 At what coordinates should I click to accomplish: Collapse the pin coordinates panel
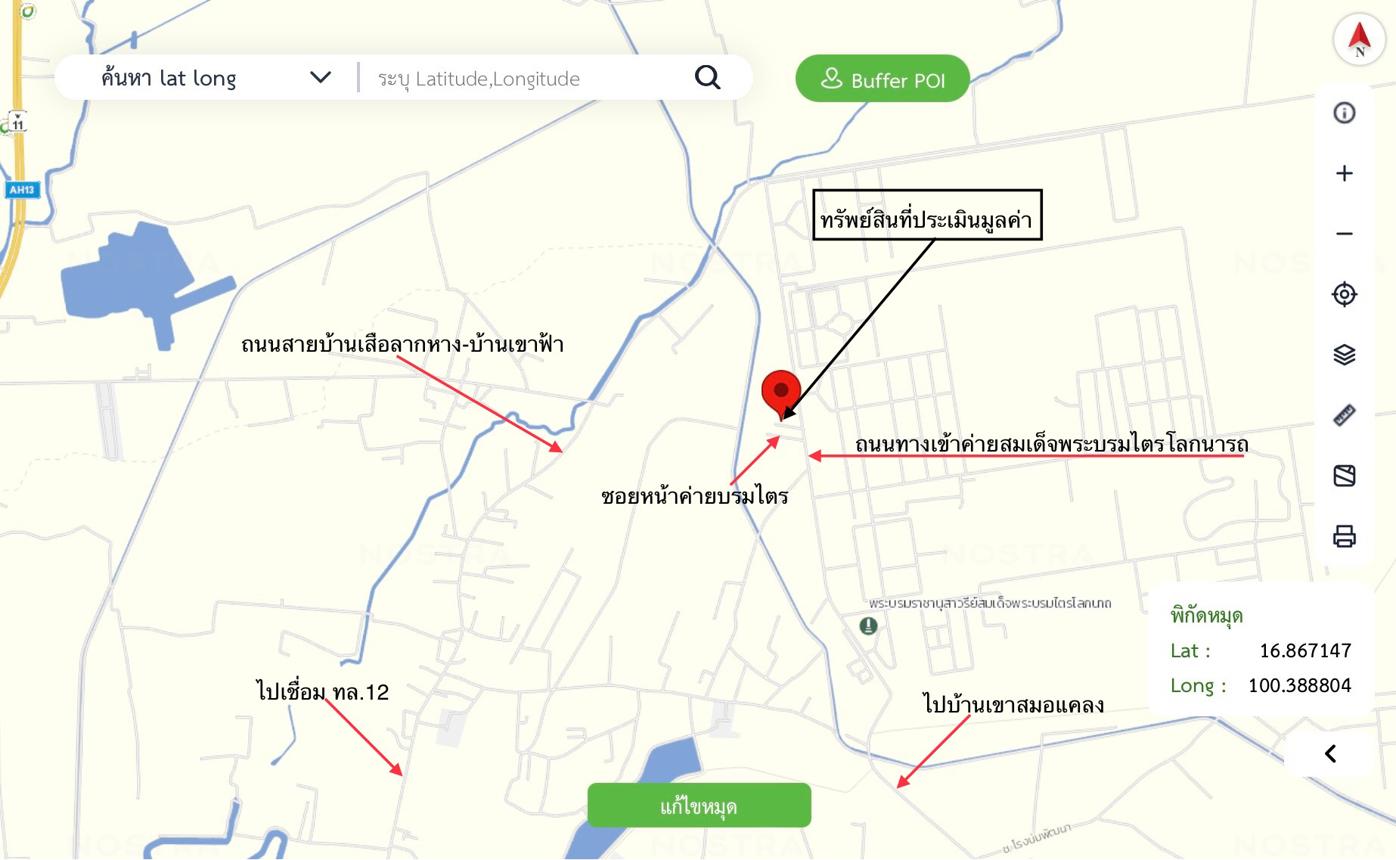(x=1330, y=754)
